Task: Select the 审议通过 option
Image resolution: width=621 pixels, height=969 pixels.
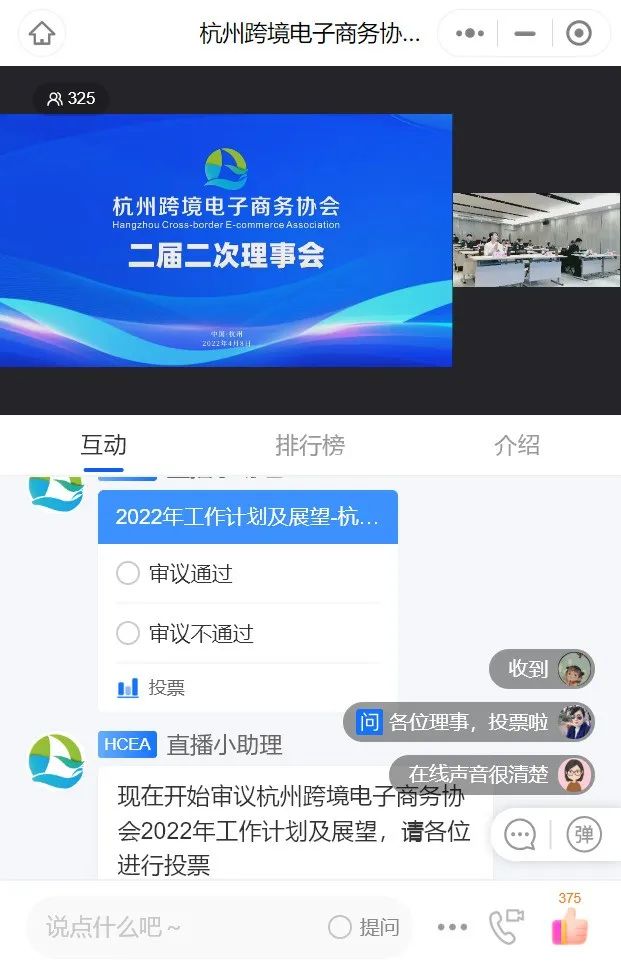Action: tap(128, 573)
